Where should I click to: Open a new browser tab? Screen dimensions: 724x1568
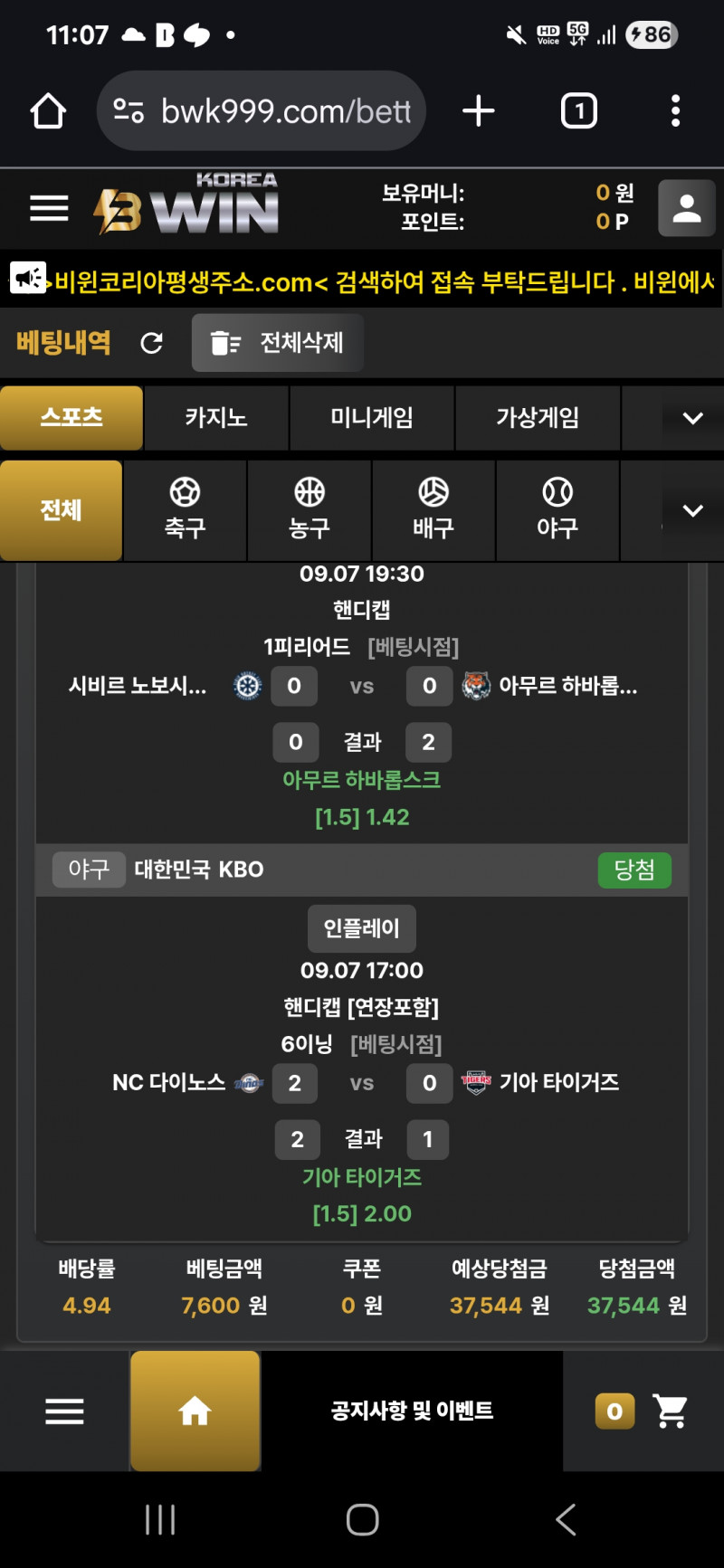pyautogui.click(x=479, y=111)
